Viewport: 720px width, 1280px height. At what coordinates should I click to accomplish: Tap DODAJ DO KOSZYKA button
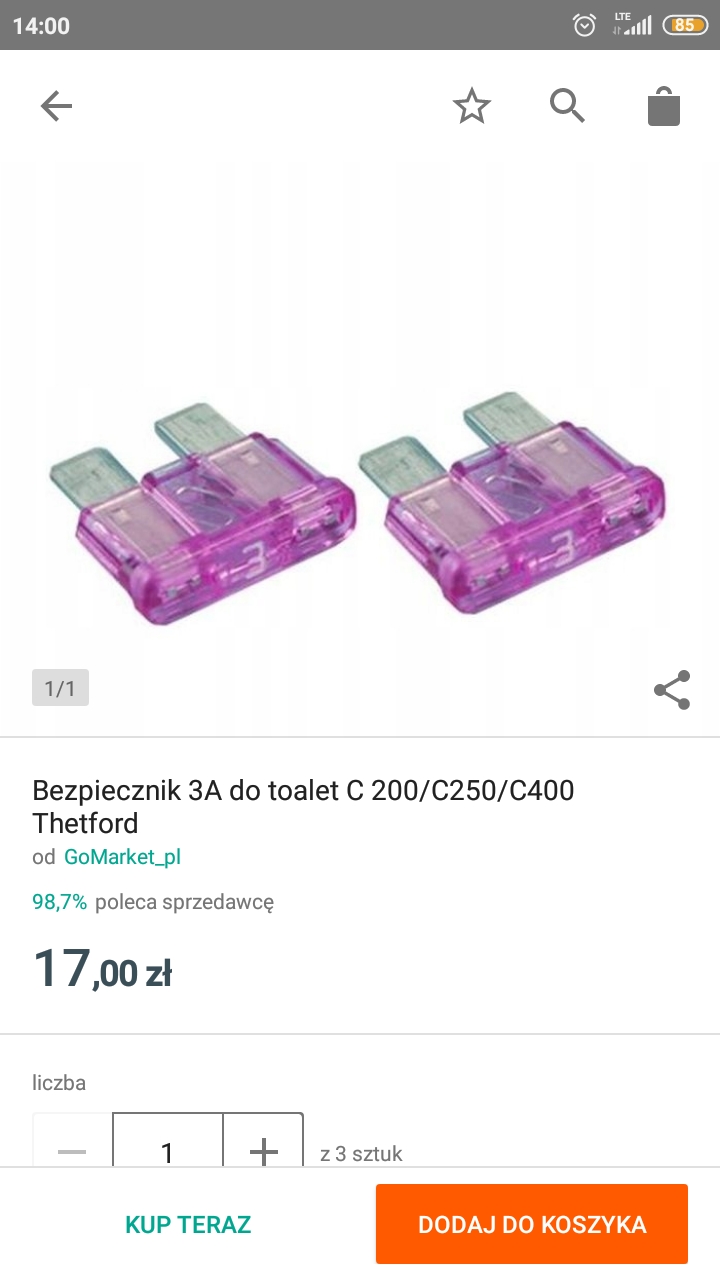coord(532,1224)
